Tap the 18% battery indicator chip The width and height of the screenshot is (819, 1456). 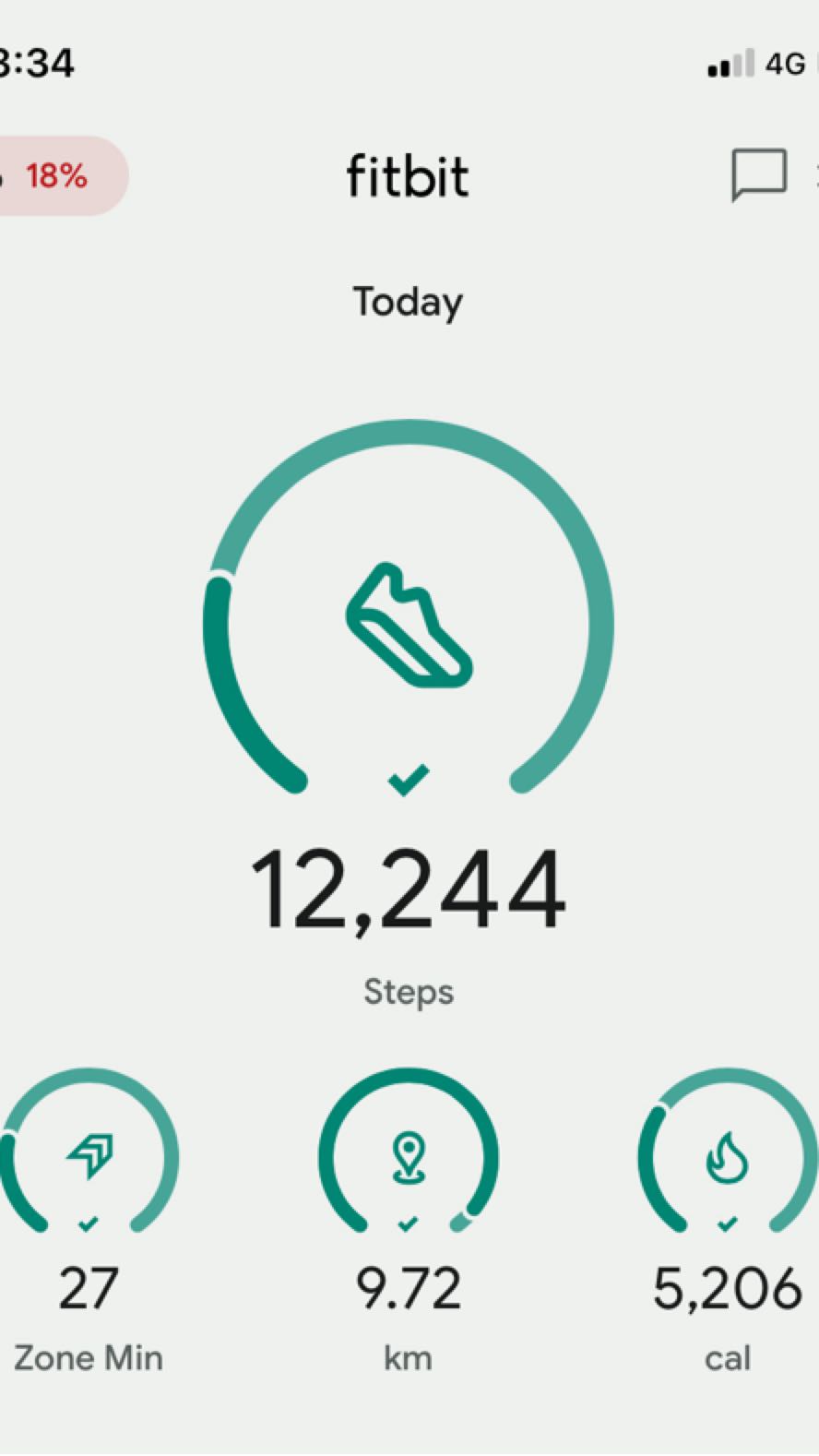click(x=57, y=176)
